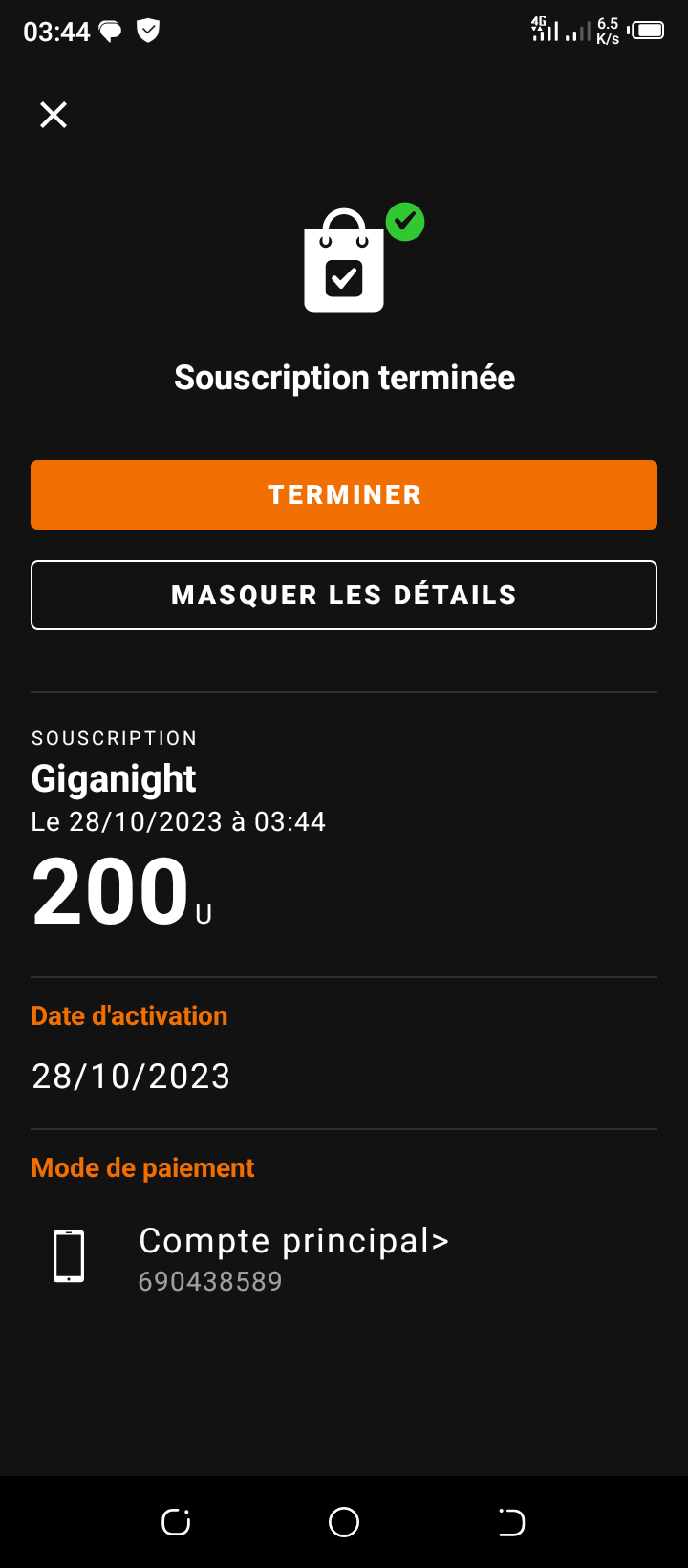
Task: Hide details with MASQUER LES DÉTAILS
Action: coord(344,595)
